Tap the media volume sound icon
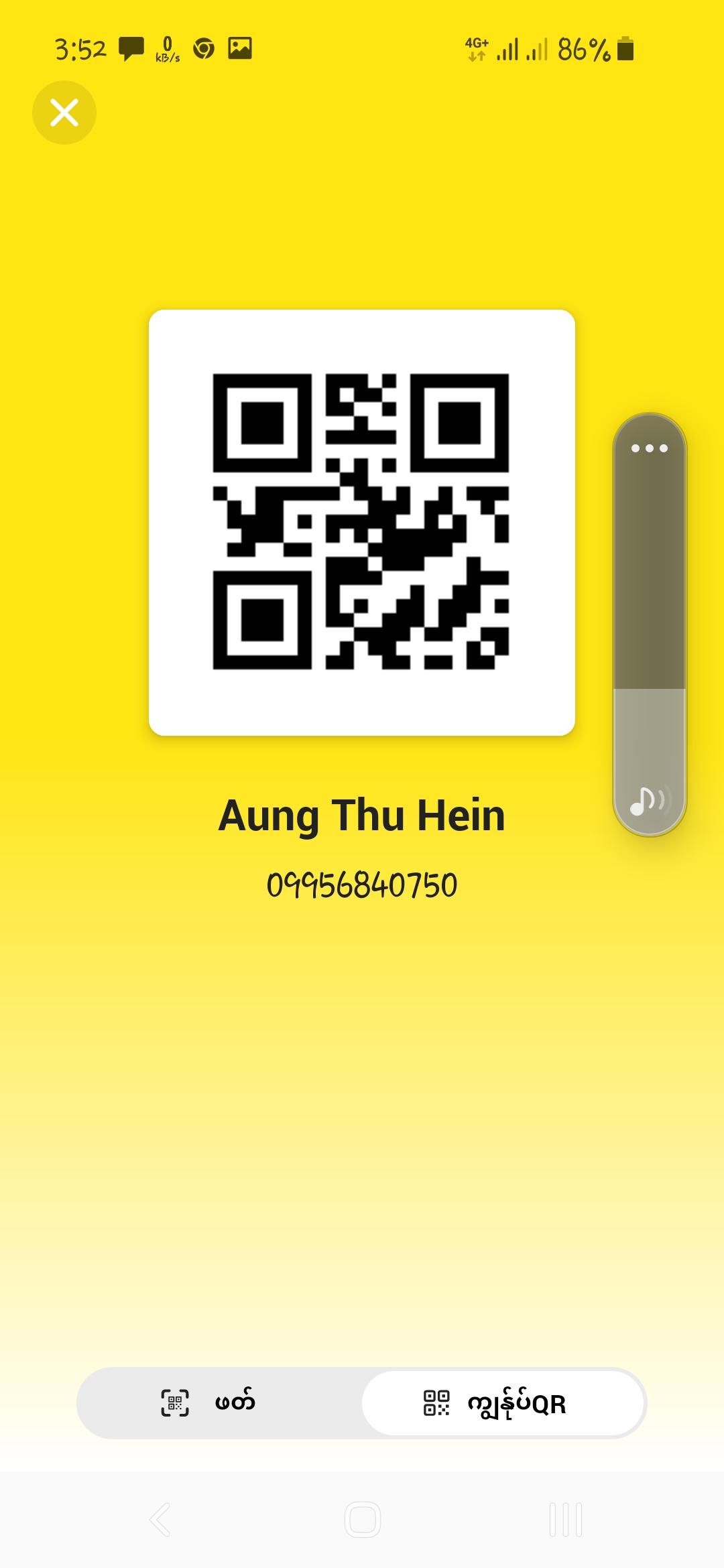The width and height of the screenshot is (724, 1568). tap(649, 800)
